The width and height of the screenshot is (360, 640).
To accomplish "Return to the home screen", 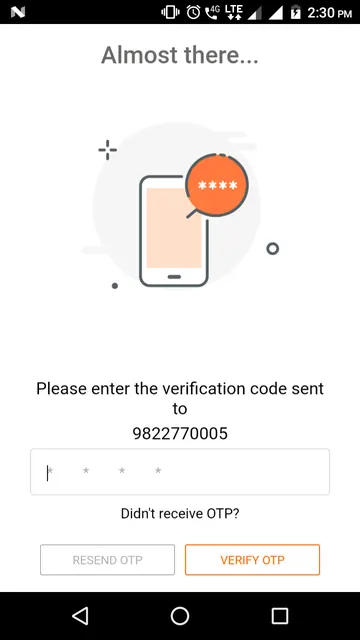I will pyautogui.click(x=180, y=616).
